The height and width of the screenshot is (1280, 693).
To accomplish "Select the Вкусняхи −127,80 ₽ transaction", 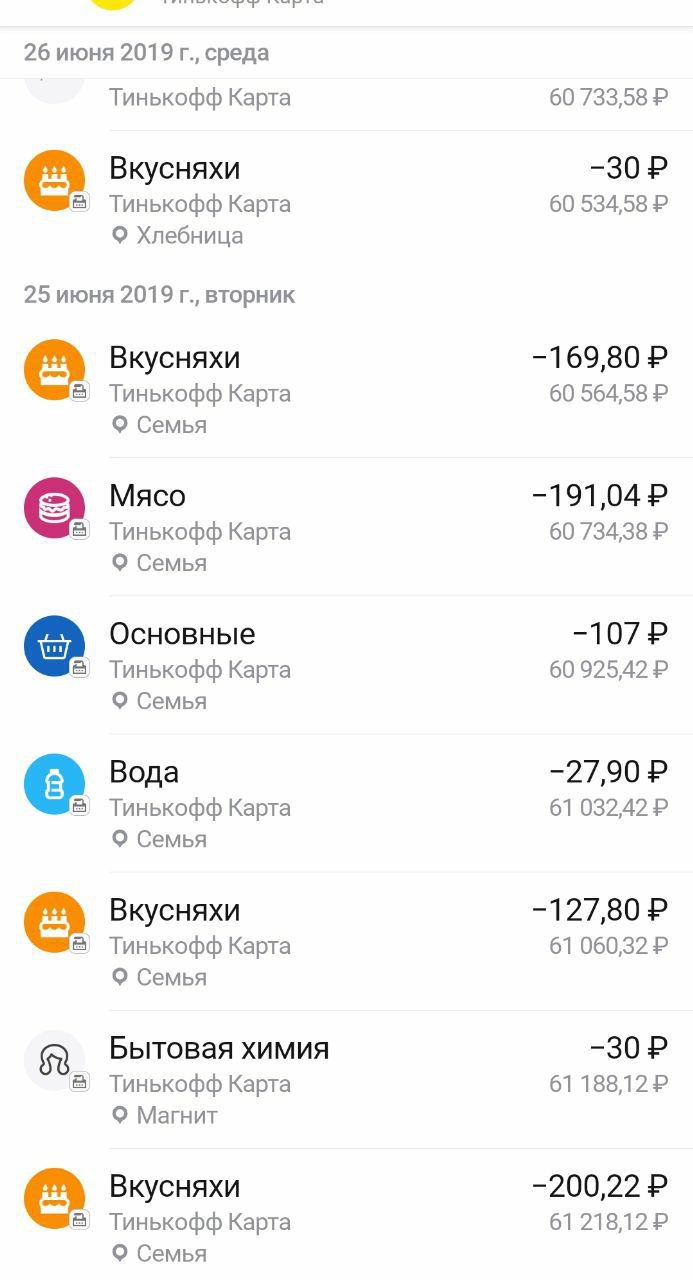I will point(346,941).
